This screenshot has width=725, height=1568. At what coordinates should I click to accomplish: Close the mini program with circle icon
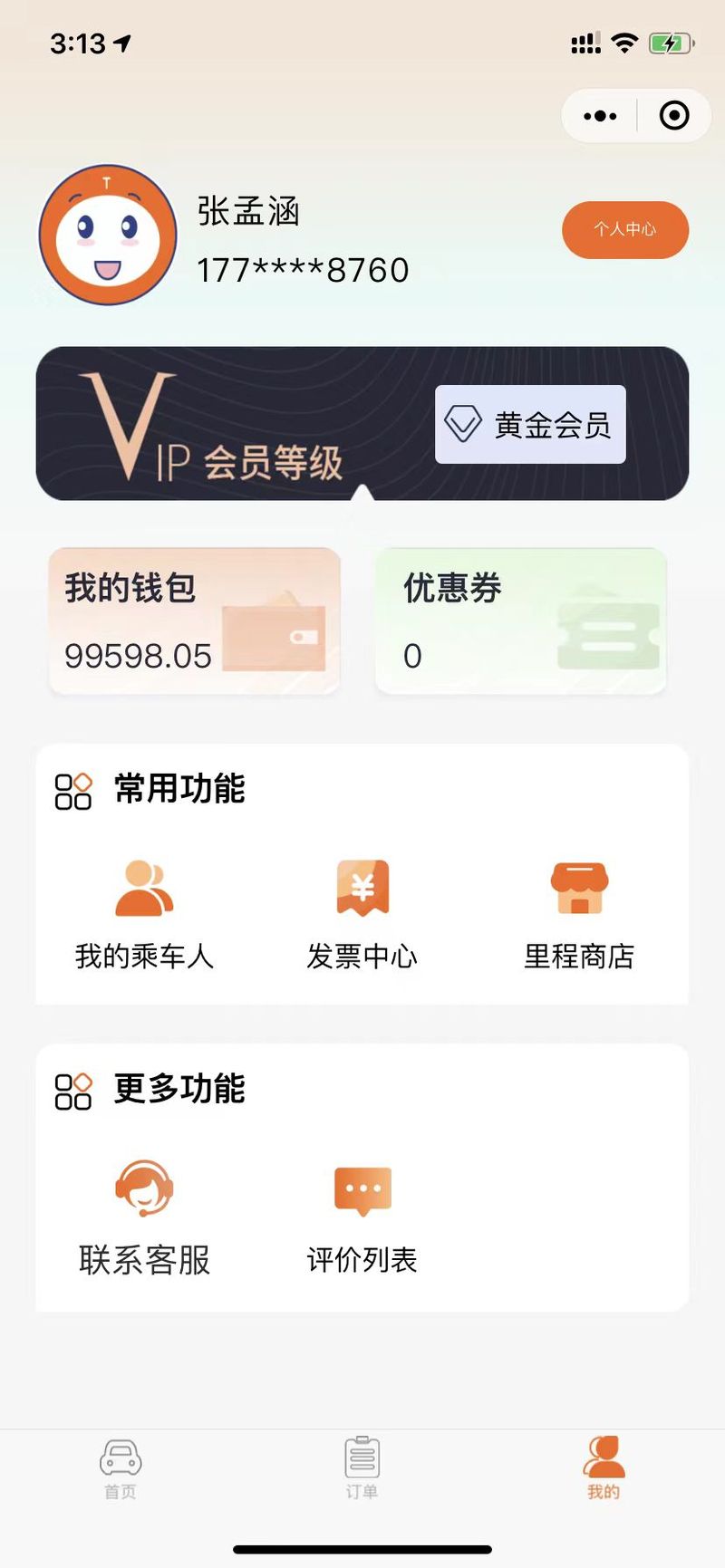[674, 116]
